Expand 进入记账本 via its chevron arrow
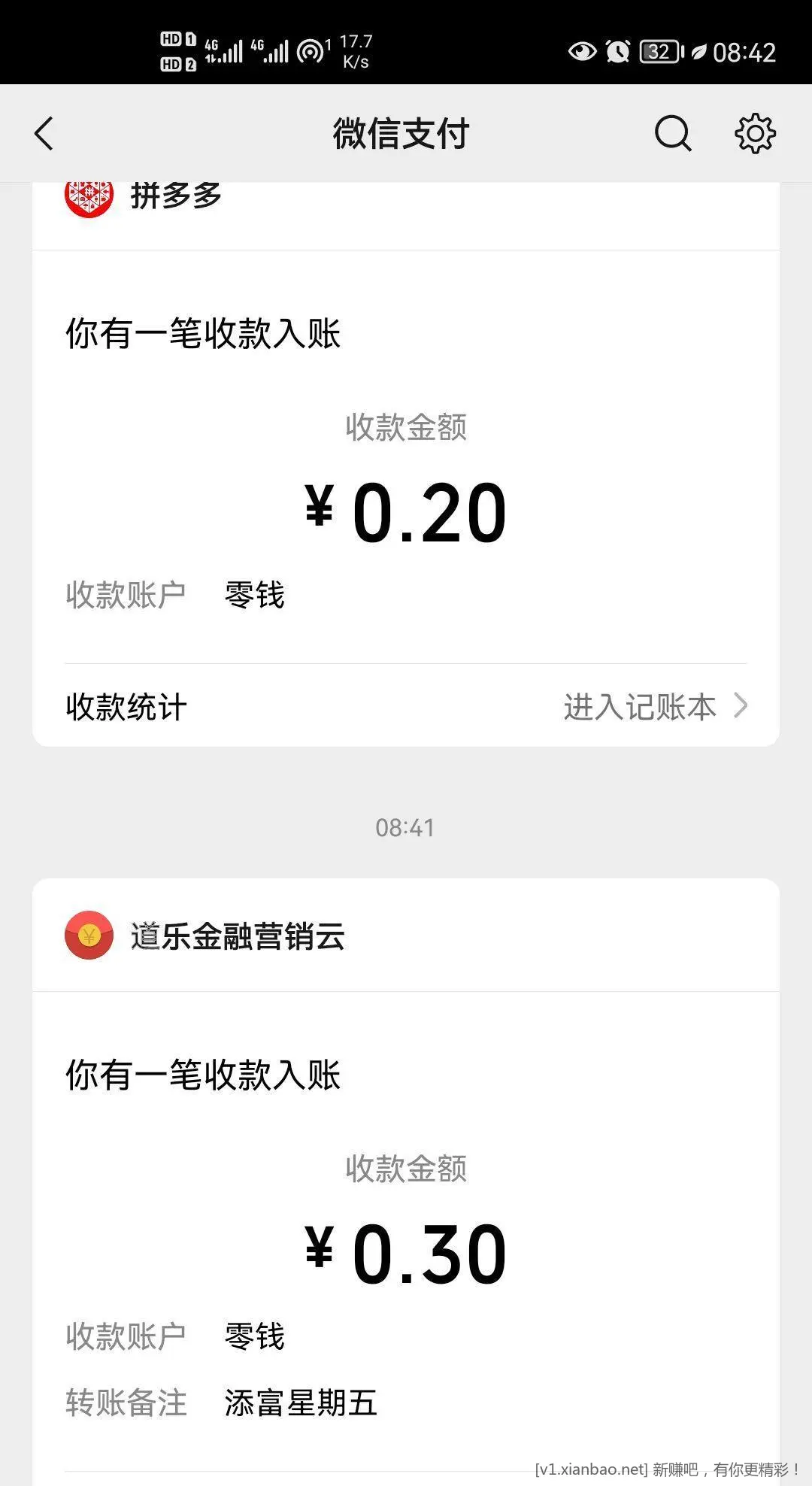The image size is (812, 1486). (x=742, y=706)
